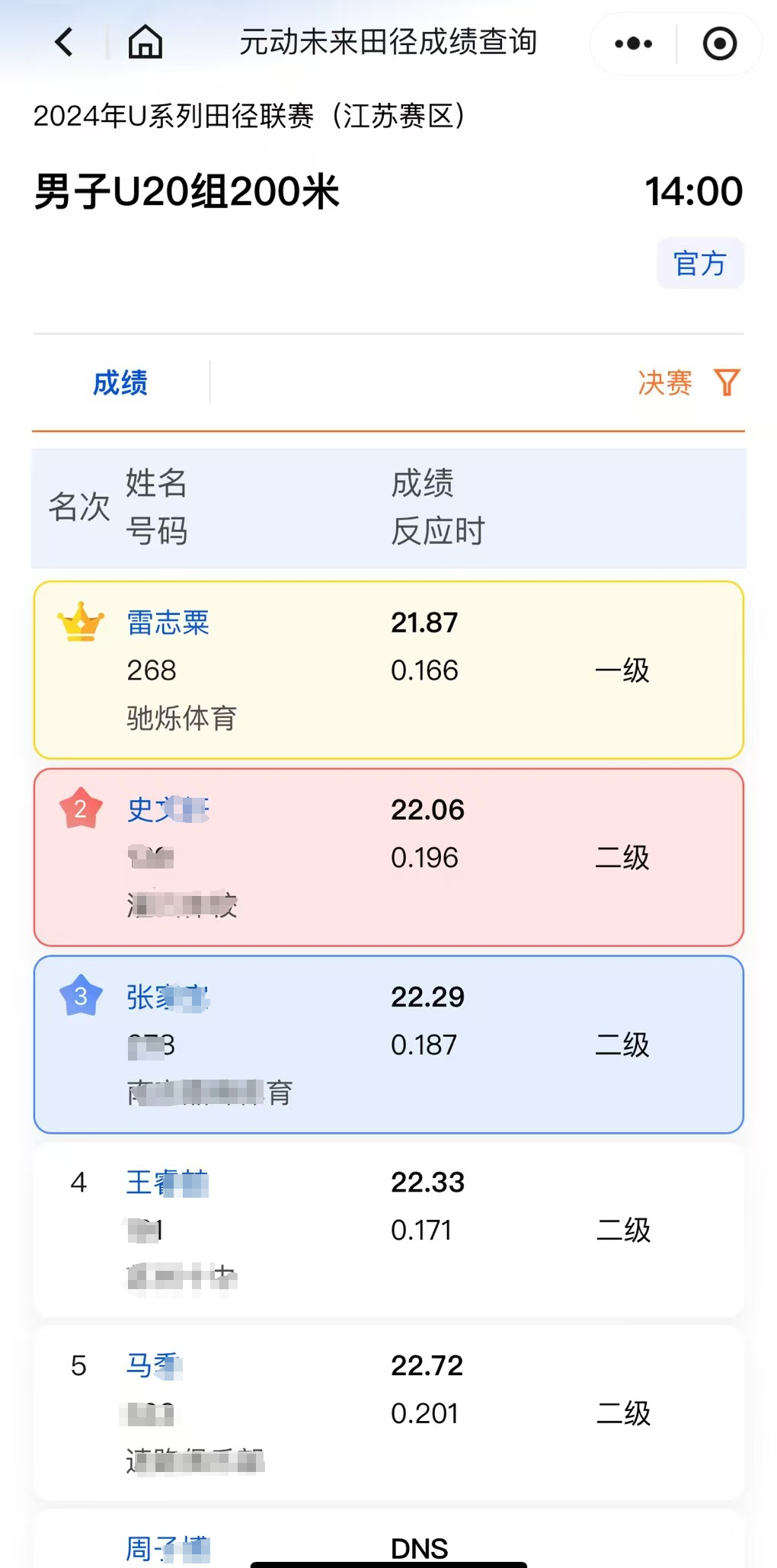The width and height of the screenshot is (777, 1568).
Task: Open the fourth-place card with time 22.33
Action: coord(388,1229)
